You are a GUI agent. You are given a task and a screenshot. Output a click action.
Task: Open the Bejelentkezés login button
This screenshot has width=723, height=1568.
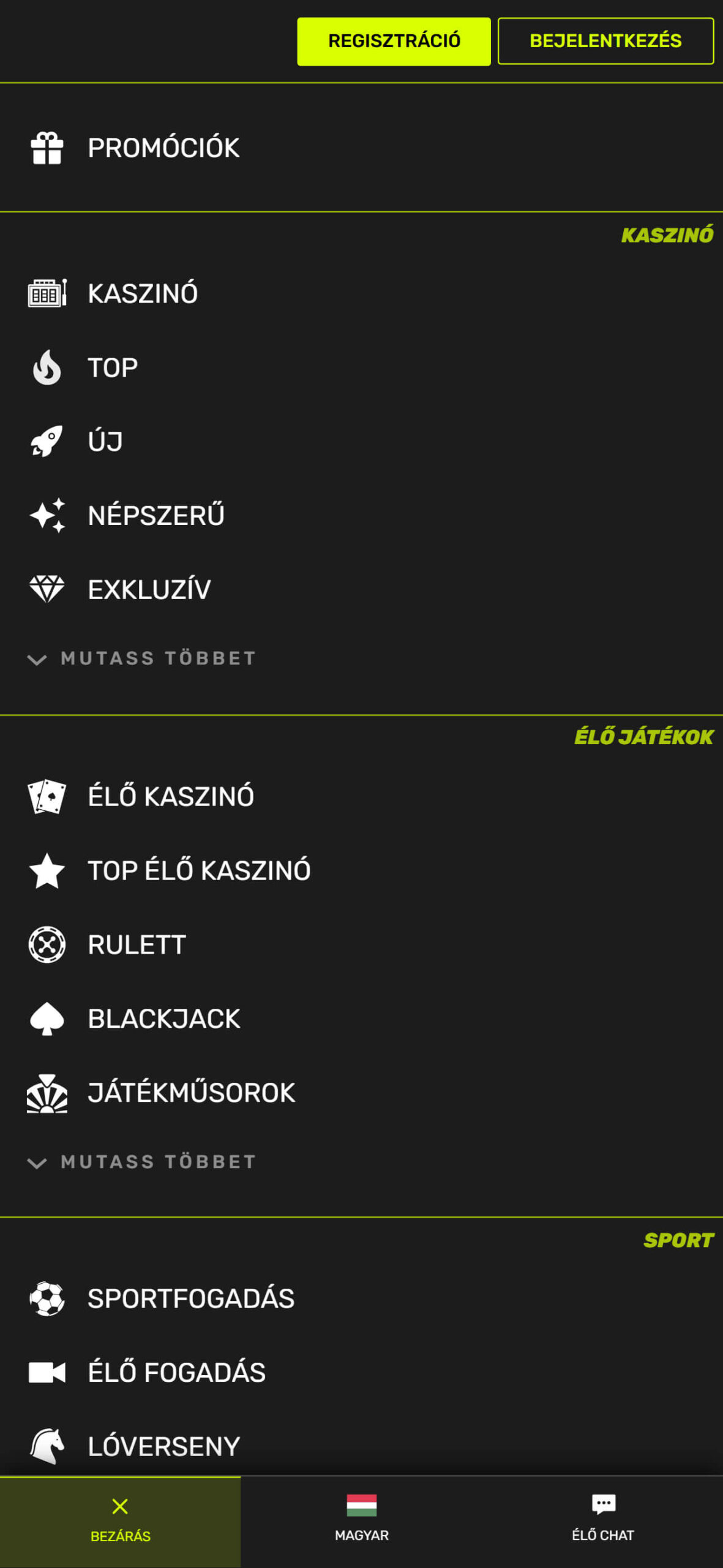point(605,41)
